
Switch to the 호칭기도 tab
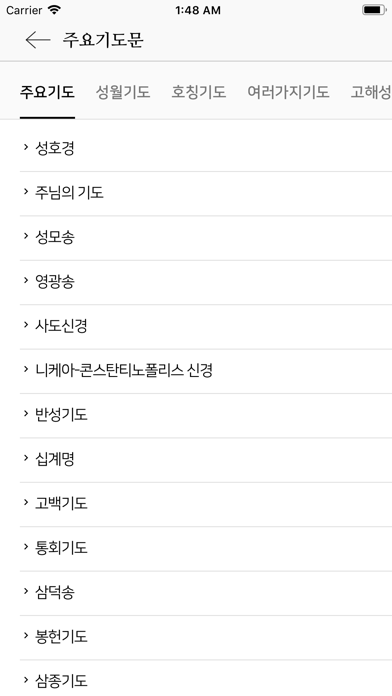(x=199, y=92)
